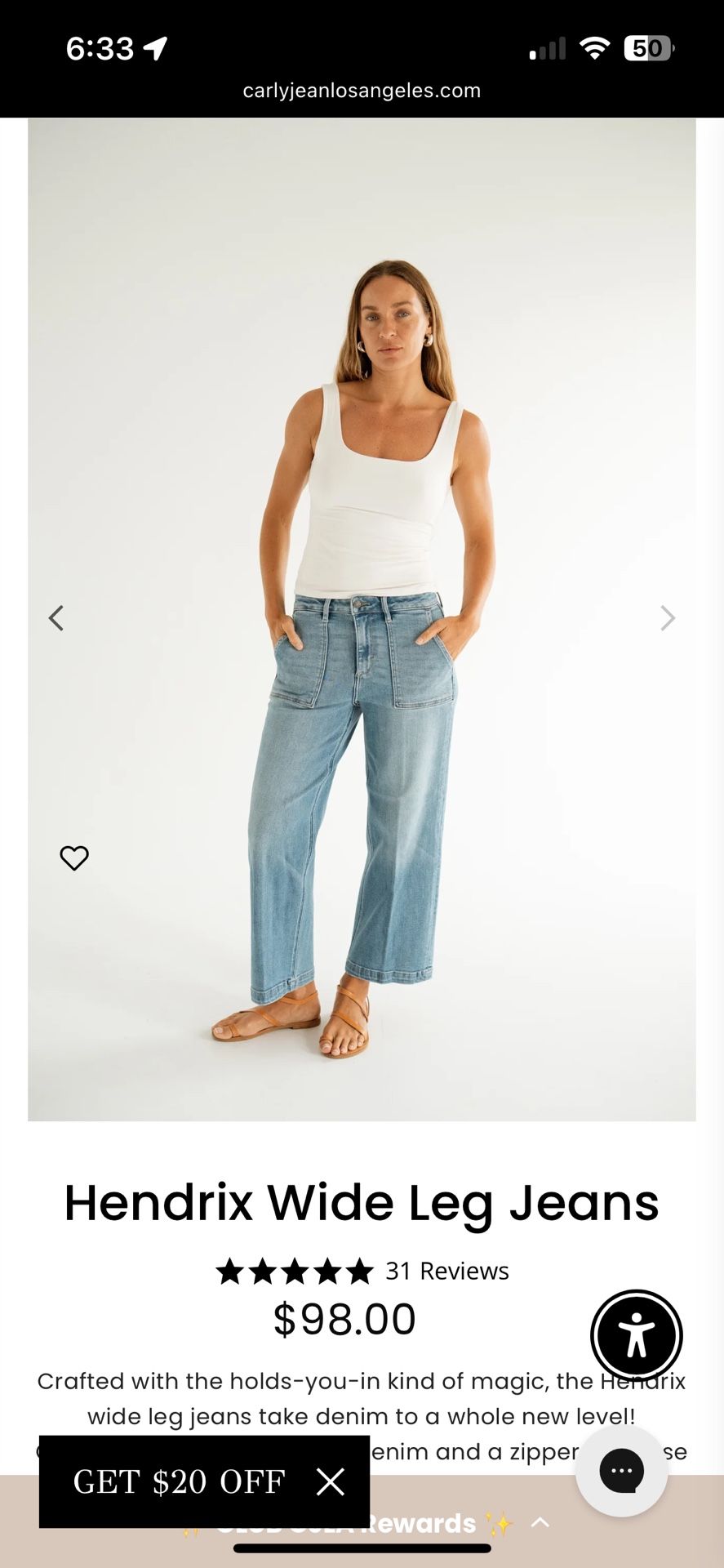Tap the carlyjeanlosangeles.com address bar
Viewport: 724px width, 1568px height.
click(x=362, y=91)
